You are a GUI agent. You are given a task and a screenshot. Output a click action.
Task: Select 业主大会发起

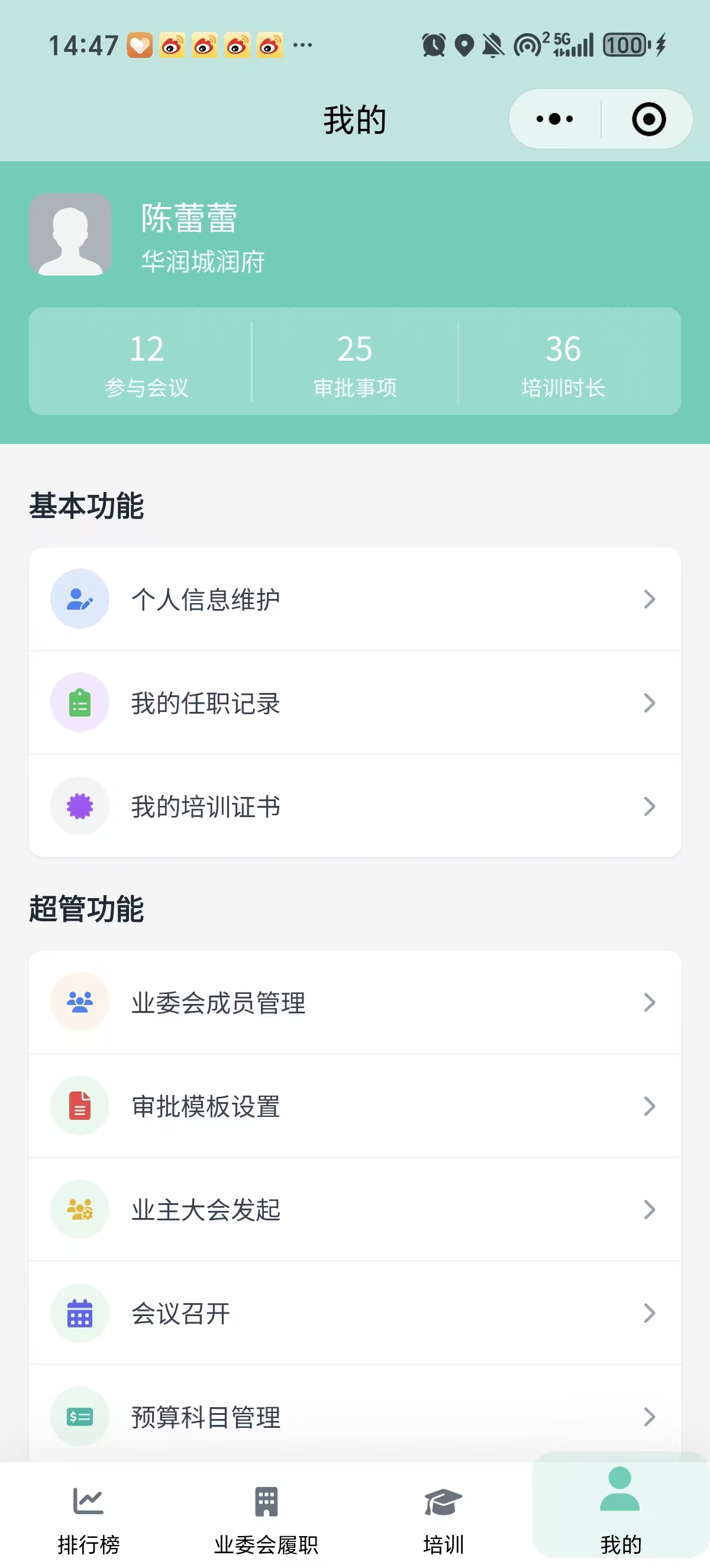coord(354,1210)
